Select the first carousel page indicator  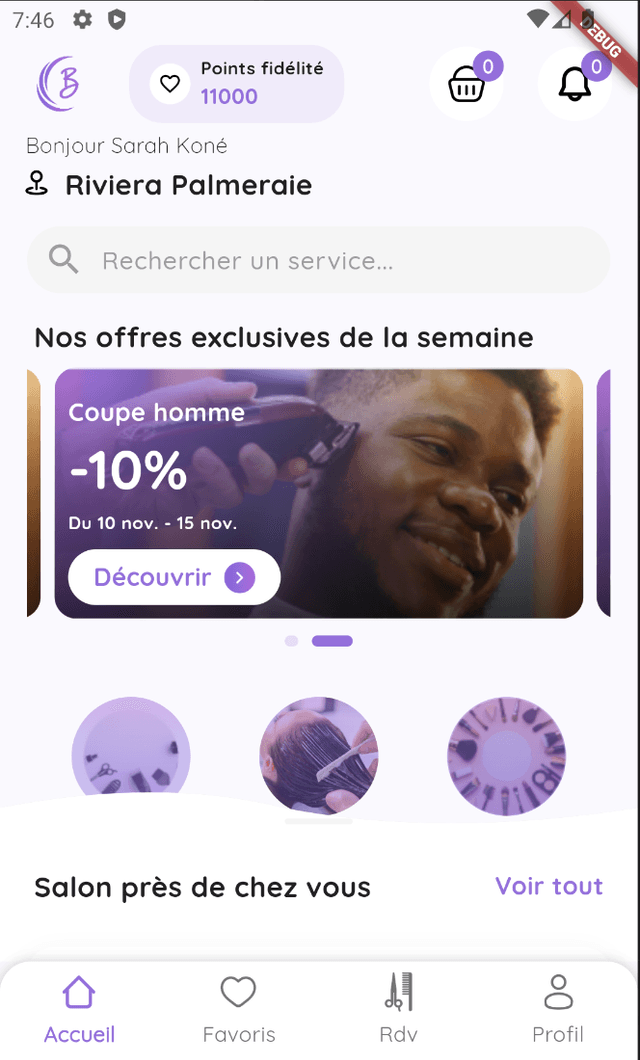click(x=291, y=641)
